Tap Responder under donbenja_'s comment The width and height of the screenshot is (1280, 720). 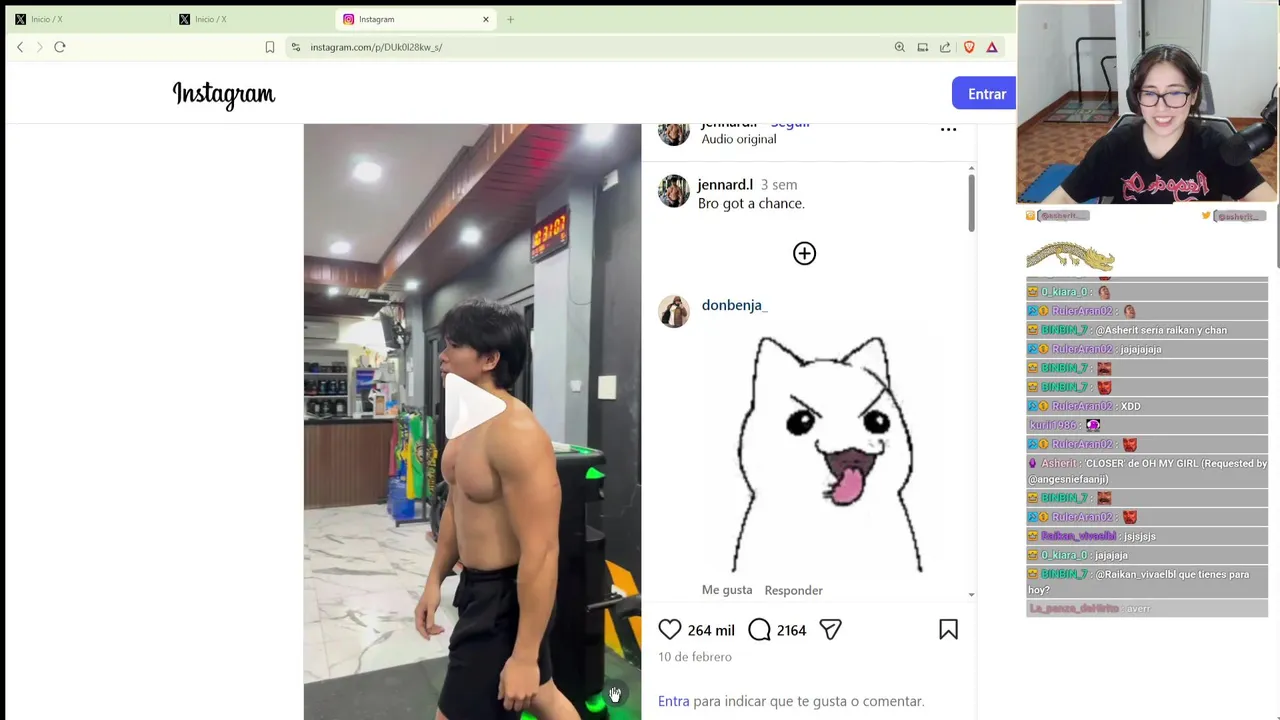793,590
